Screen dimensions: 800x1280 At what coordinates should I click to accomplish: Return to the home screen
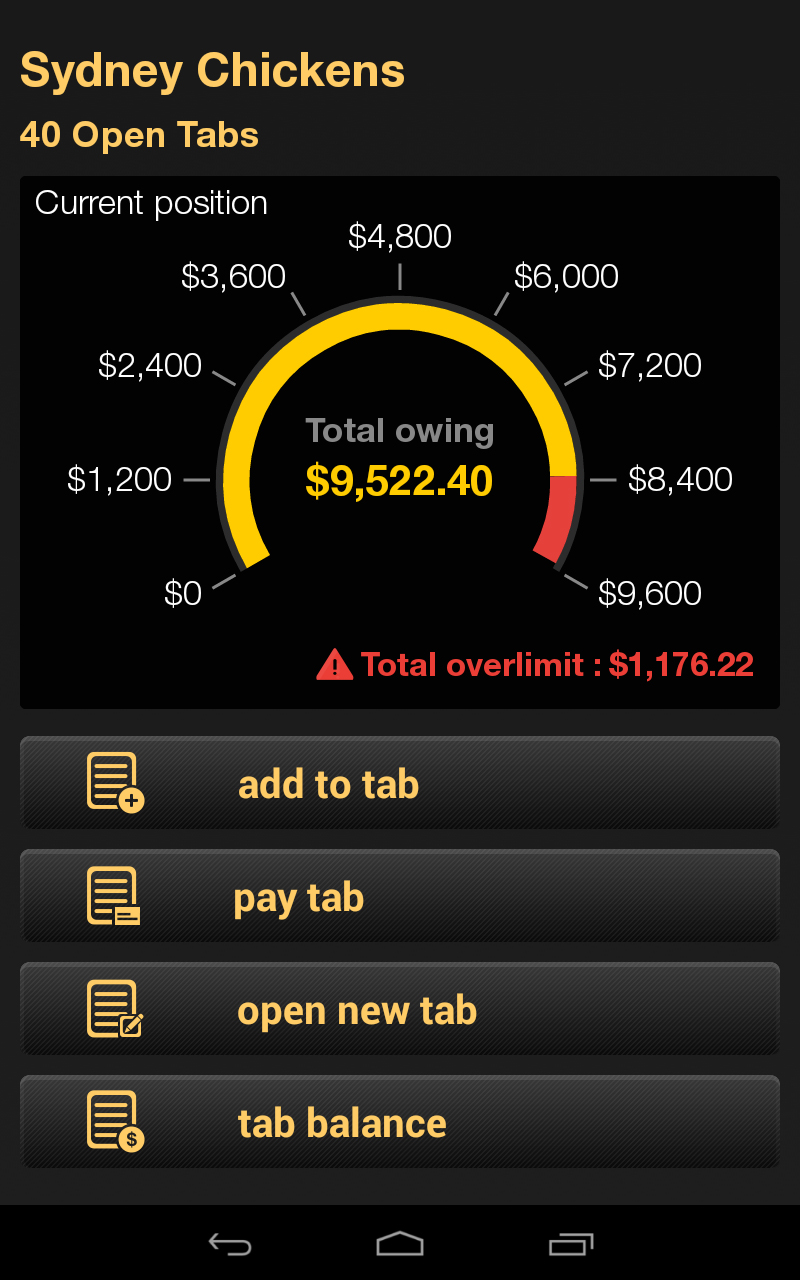[400, 1243]
